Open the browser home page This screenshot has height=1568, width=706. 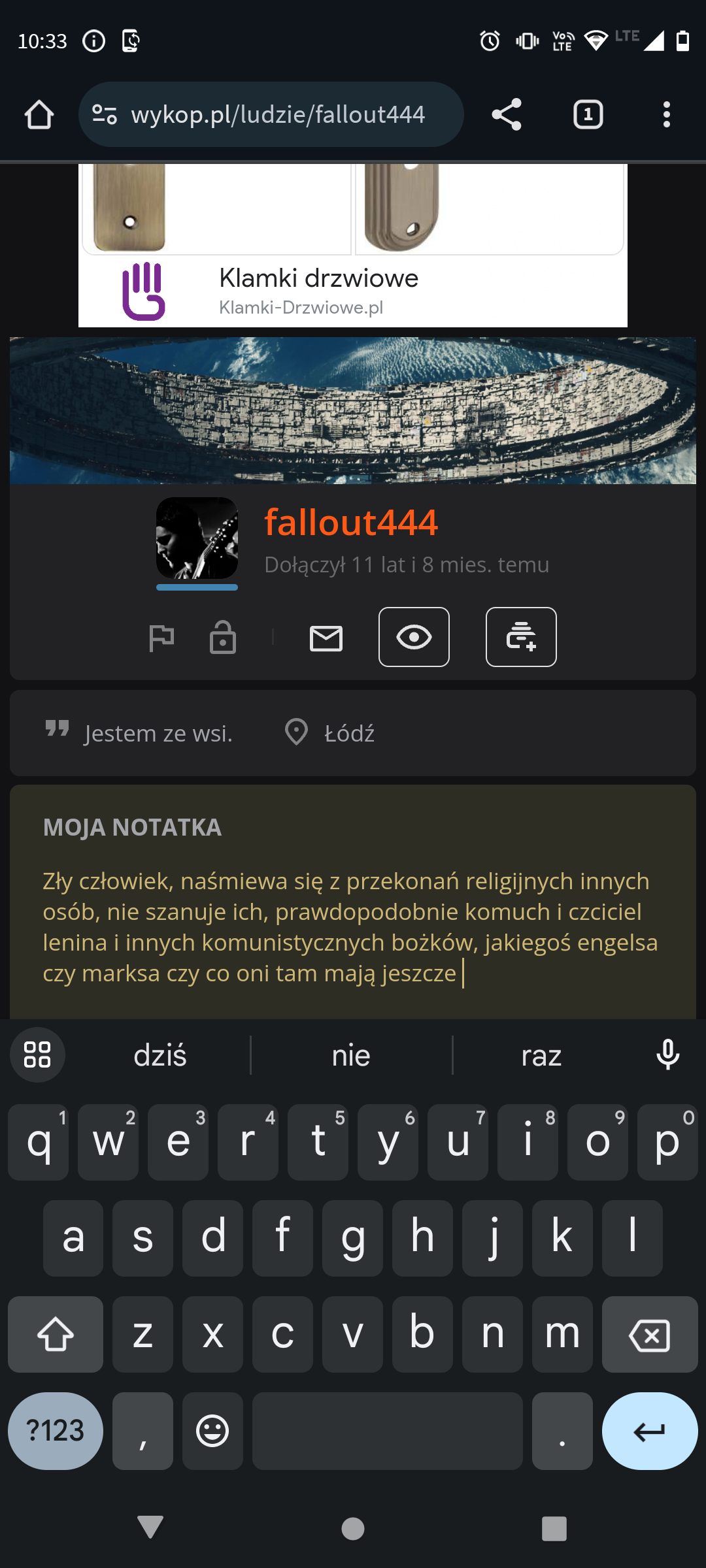39,115
